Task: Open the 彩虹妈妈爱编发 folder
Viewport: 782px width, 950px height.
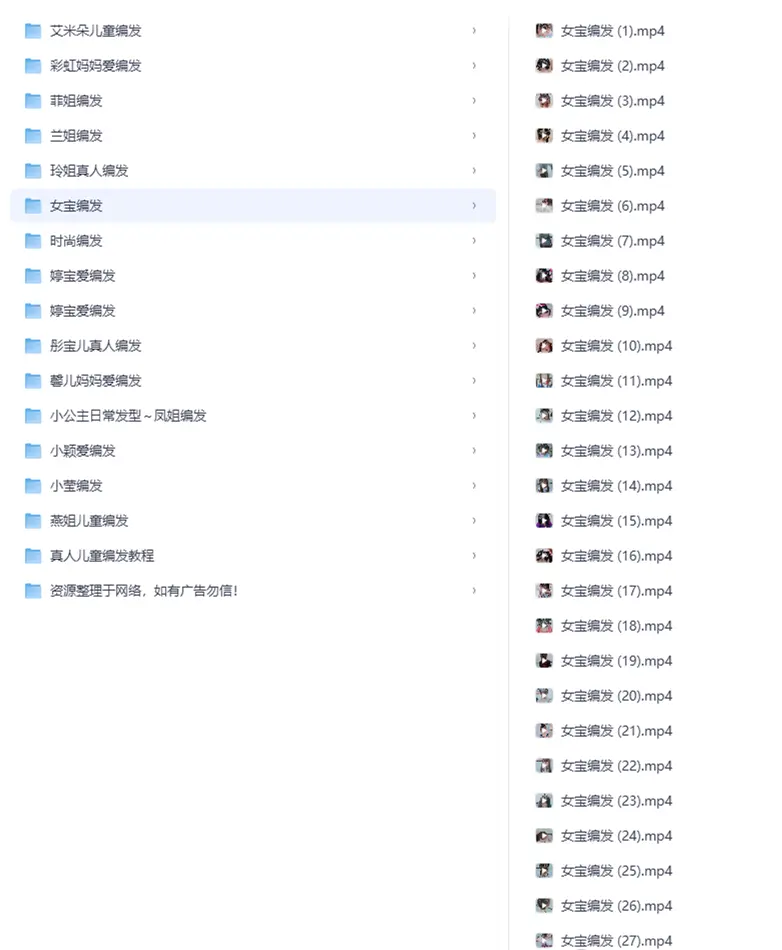Action: [96, 66]
